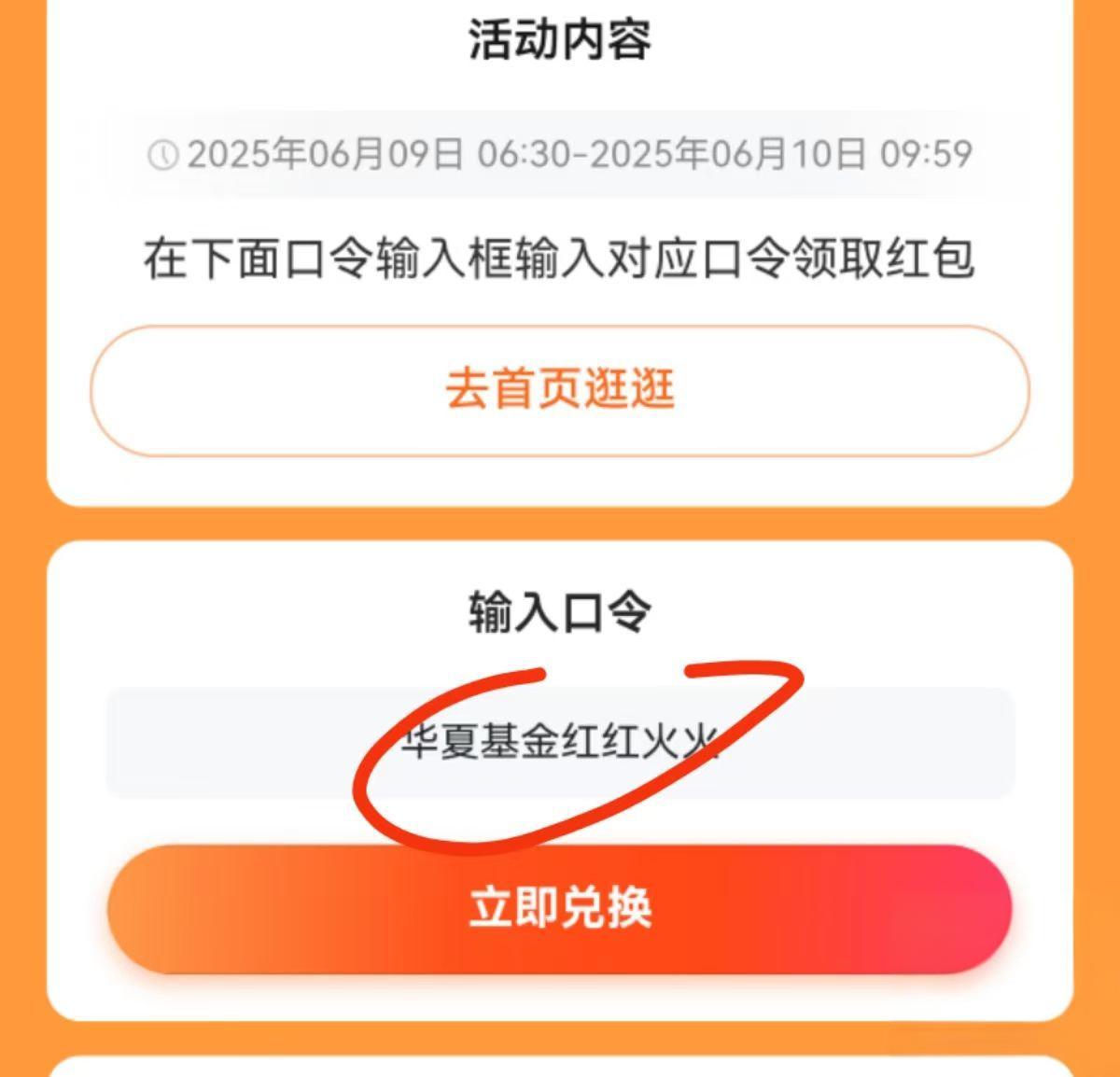Tap 立即兑换 to redeem
Screen dimensions: 1120x1077
point(560,908)
